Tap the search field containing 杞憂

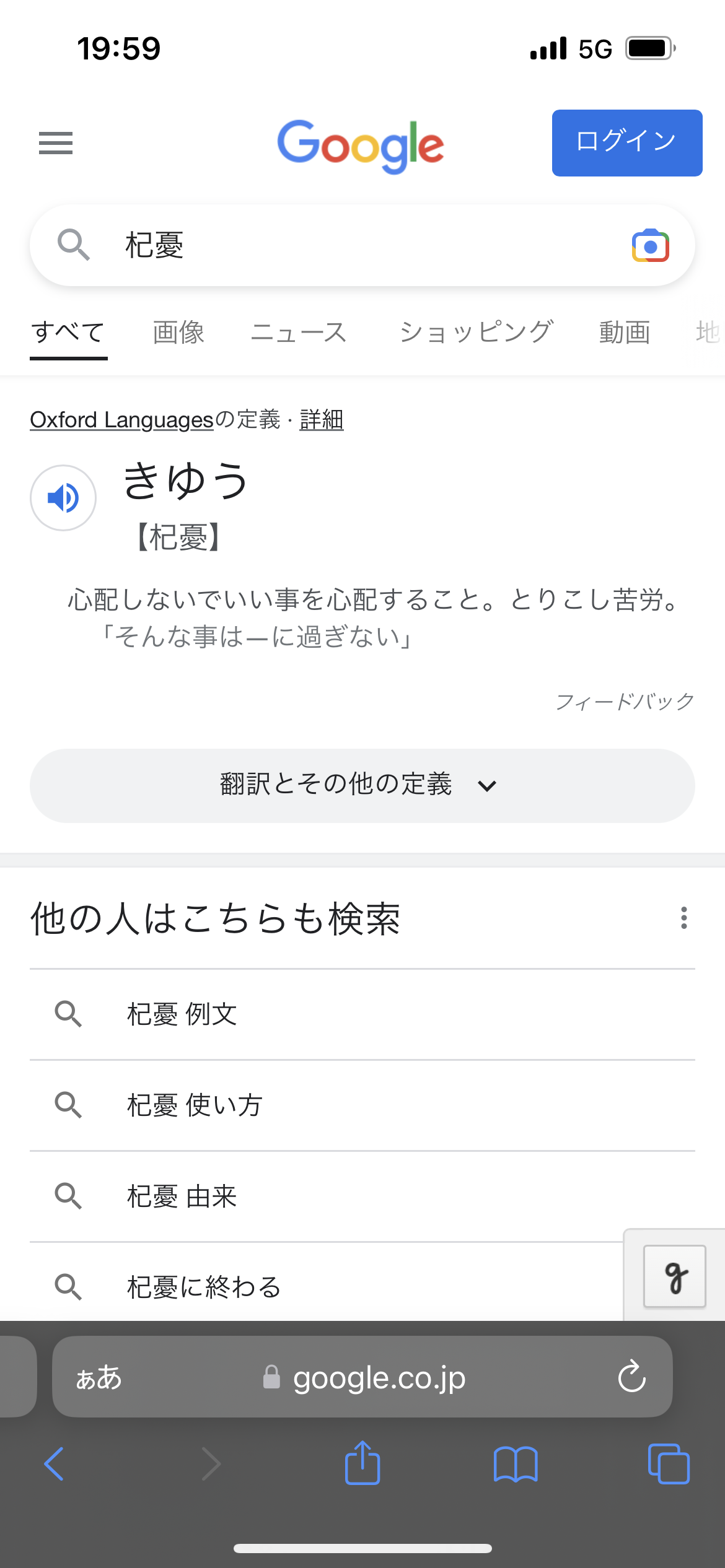click(362, 245)
